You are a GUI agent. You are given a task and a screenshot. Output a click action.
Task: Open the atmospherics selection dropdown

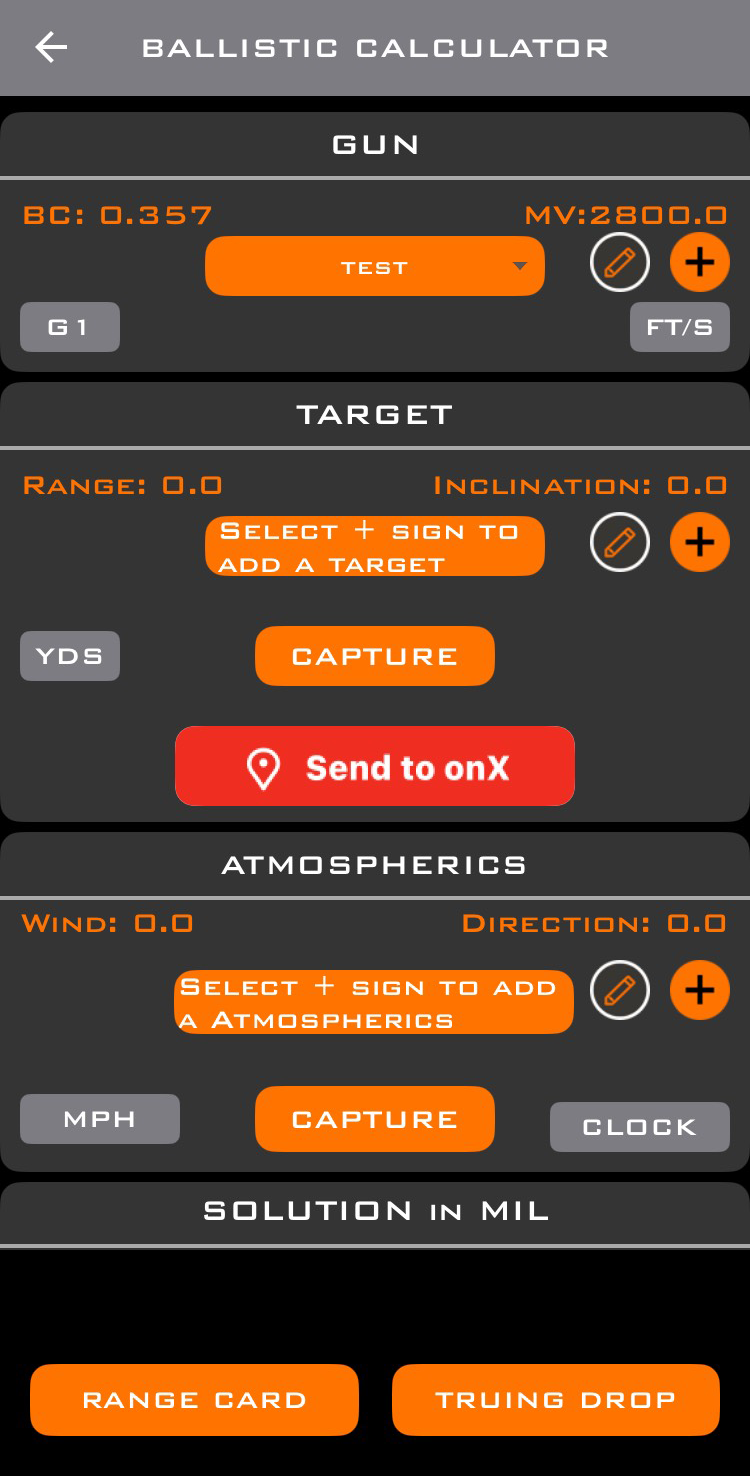coord(374,1002)
